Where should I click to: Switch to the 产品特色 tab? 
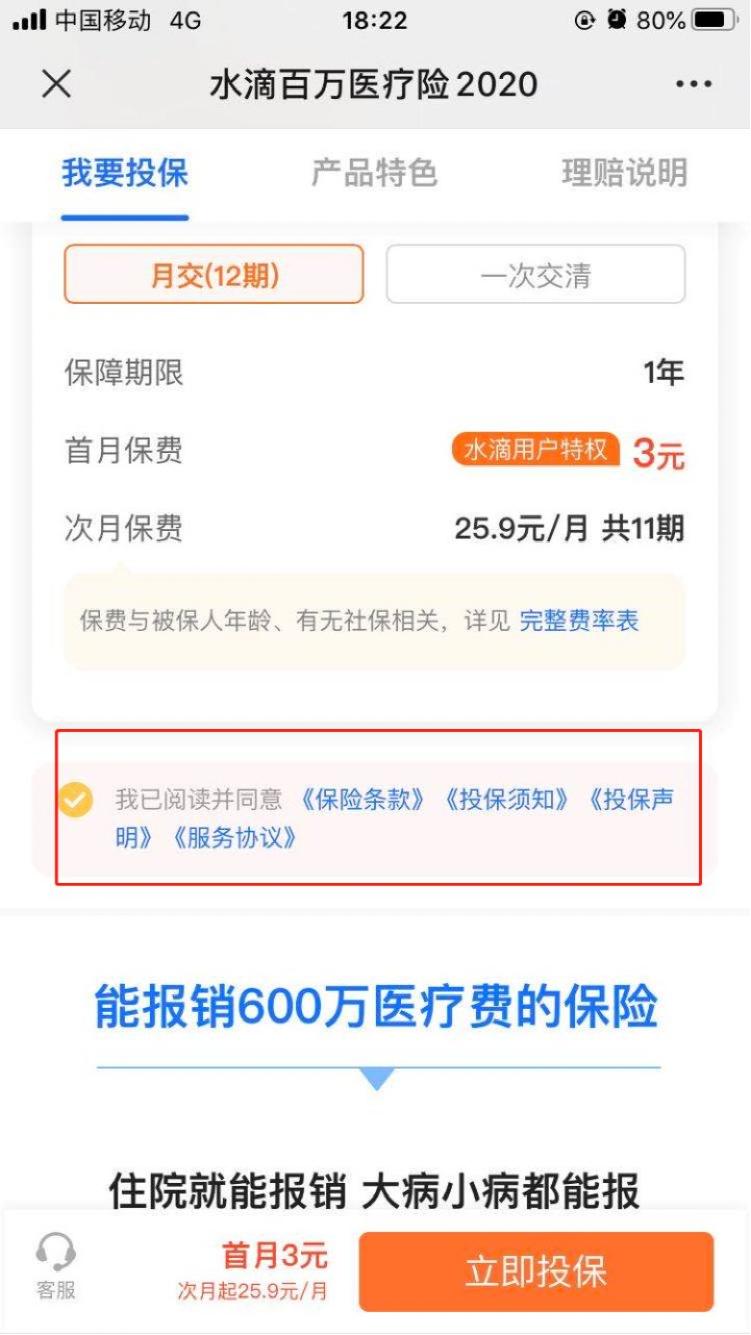point(374,173)
